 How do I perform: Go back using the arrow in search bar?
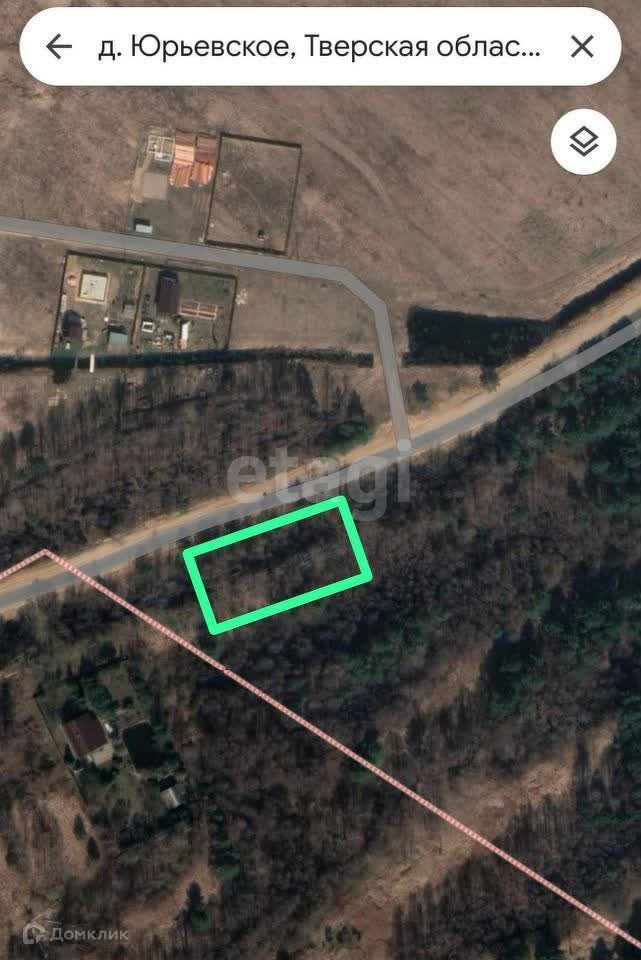point(59,46)
